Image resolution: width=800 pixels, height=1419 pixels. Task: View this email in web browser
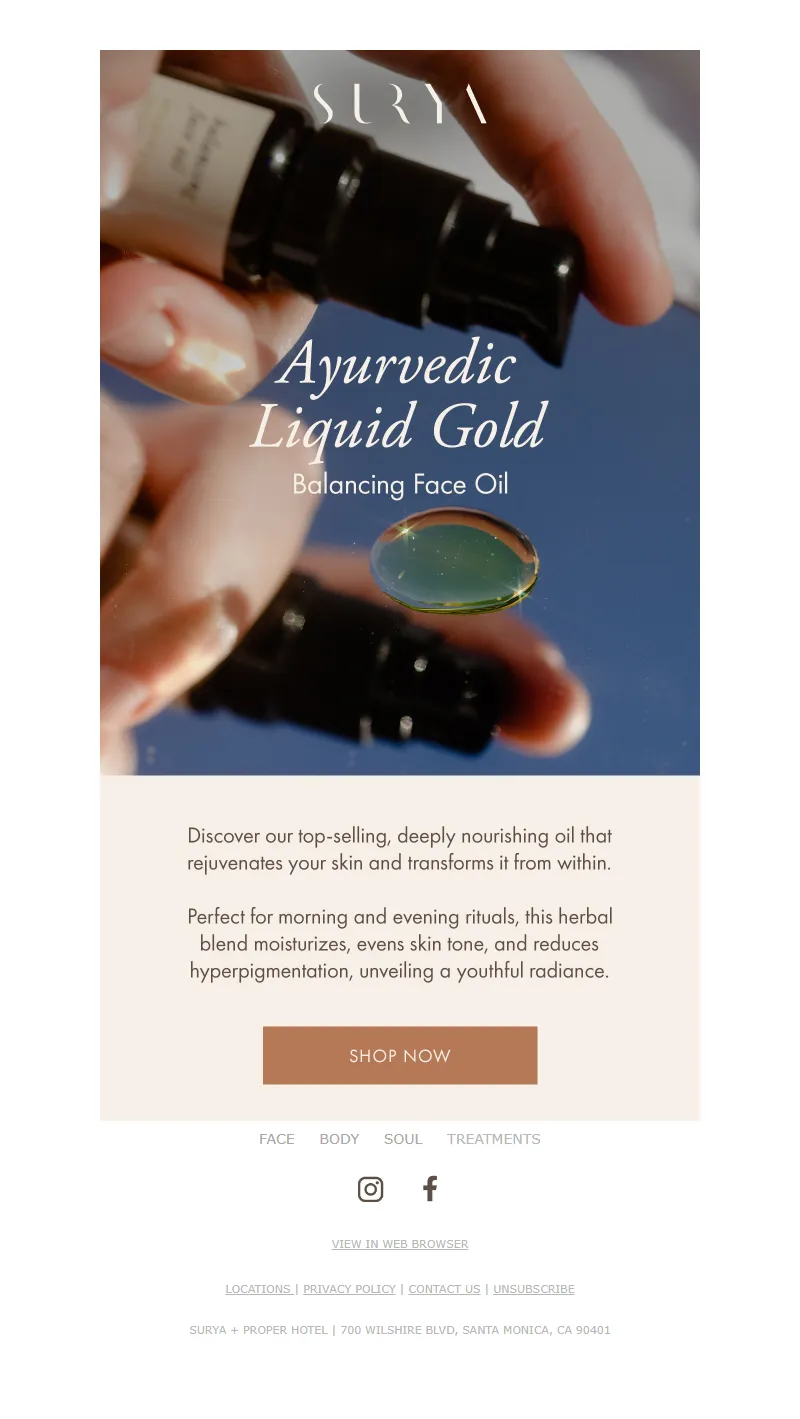(x=400, y=1244)
